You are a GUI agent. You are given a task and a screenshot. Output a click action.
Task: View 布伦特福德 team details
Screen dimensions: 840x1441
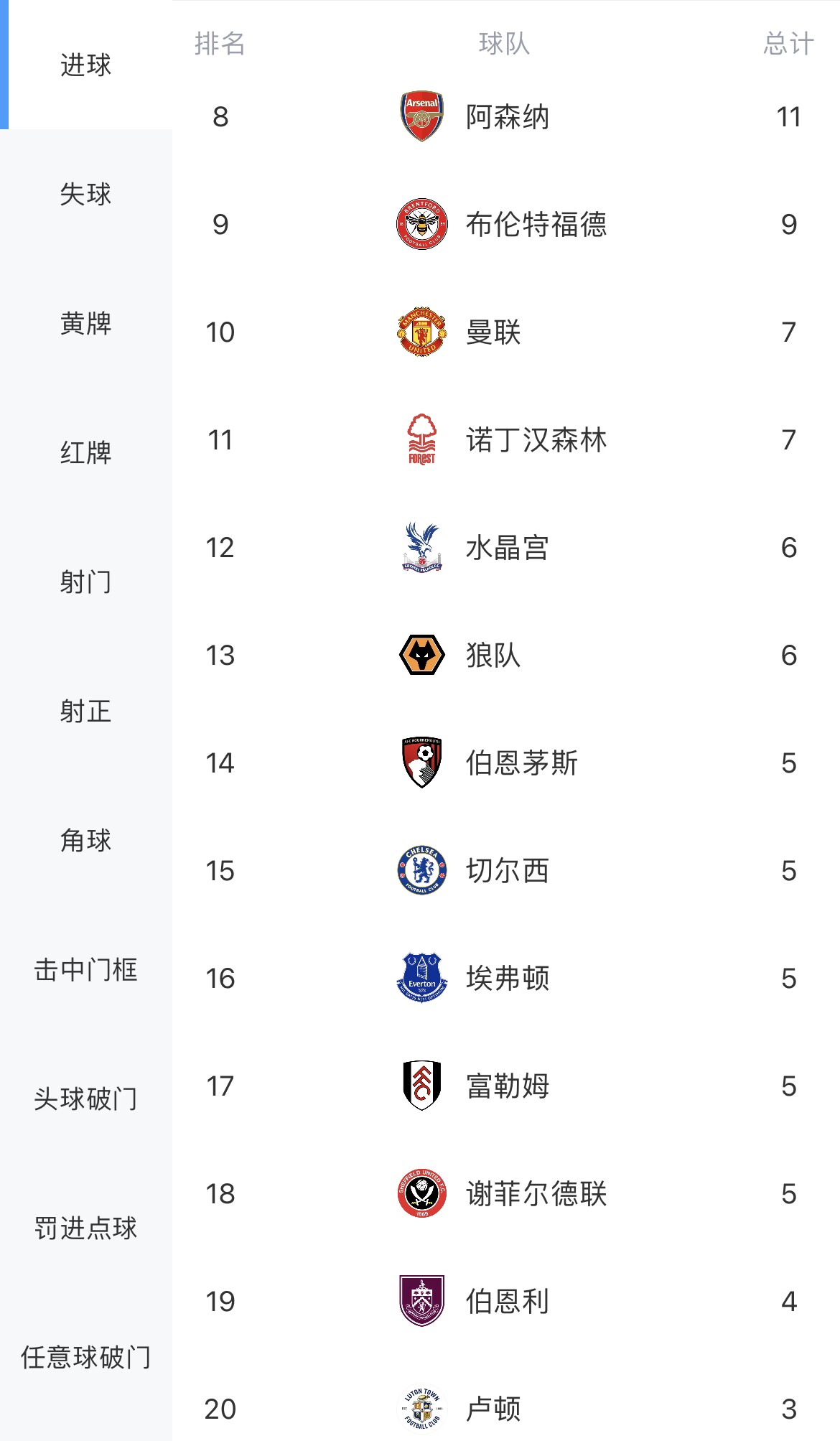536,225
